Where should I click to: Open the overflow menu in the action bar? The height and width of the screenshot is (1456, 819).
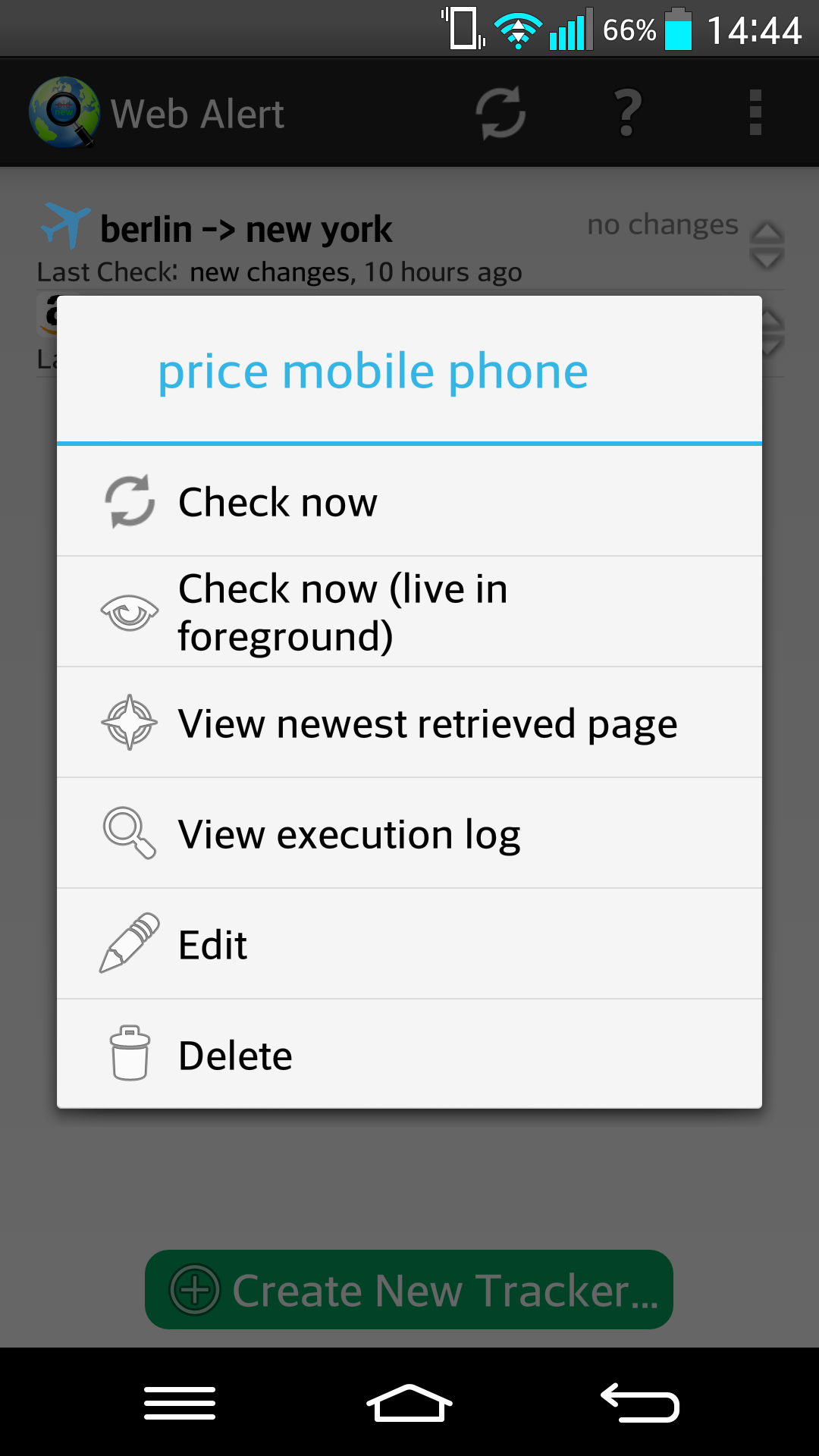click(755, 111)
